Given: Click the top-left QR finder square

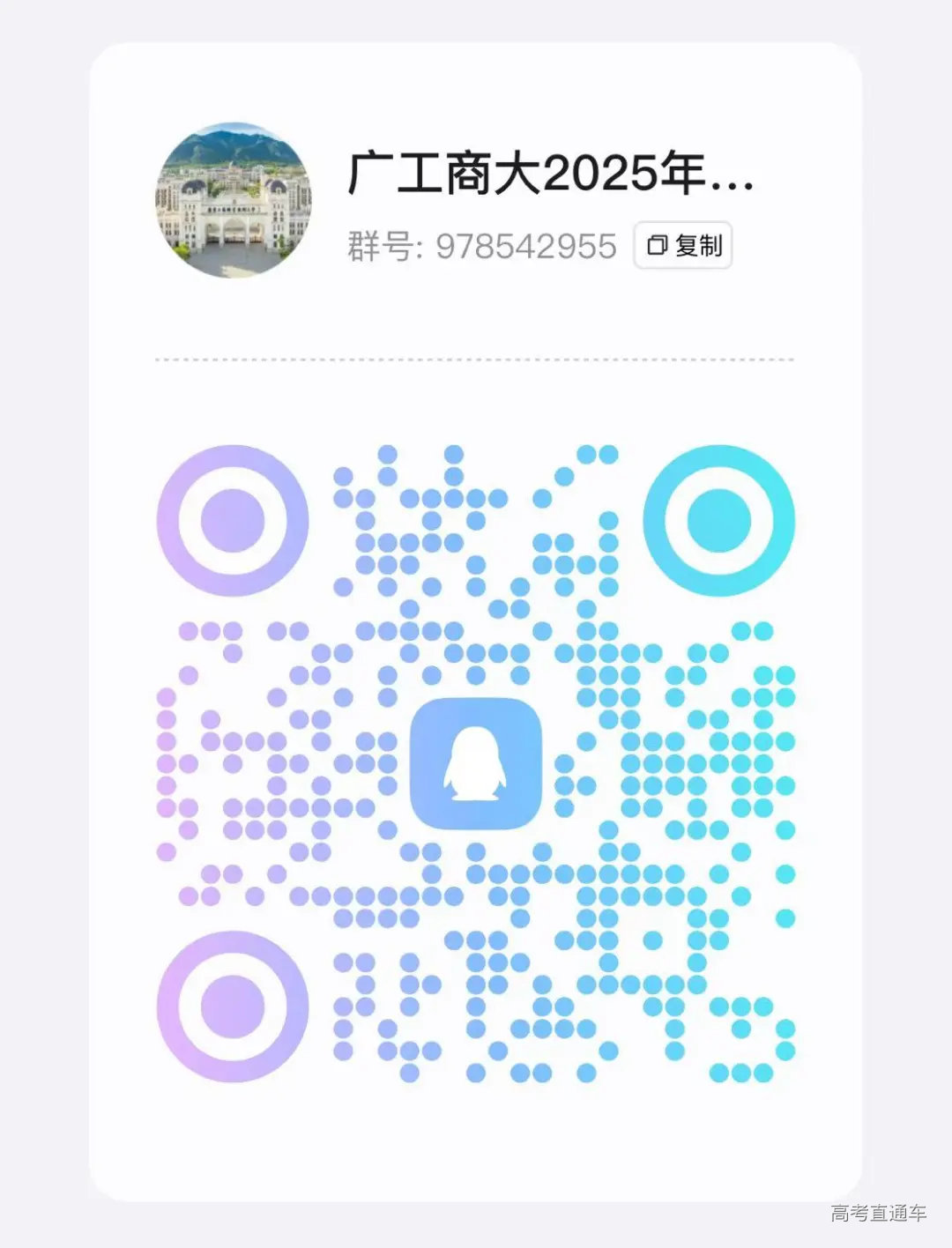Looking at the screenshot, I should 234,520.
